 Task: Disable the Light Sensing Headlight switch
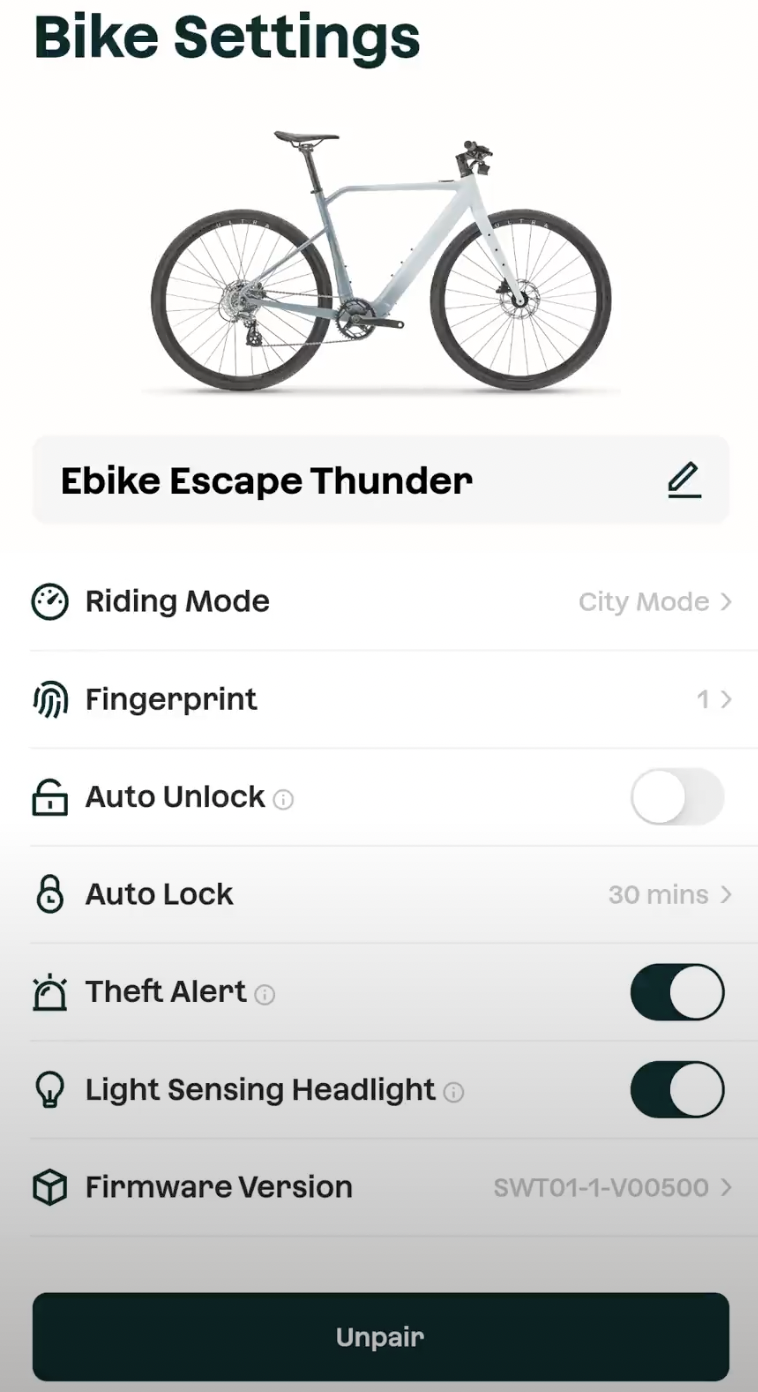[677, 1090]
